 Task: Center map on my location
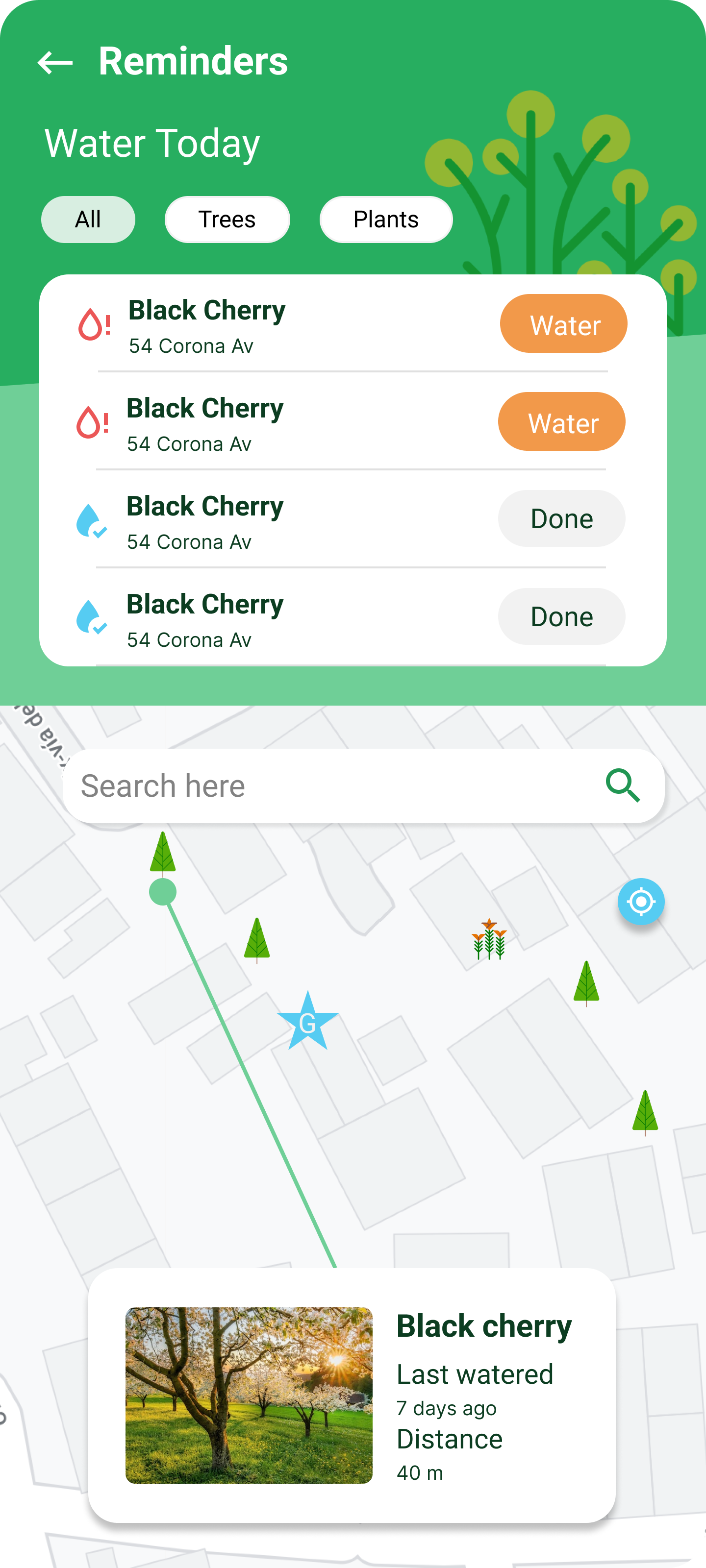click(640, 902)
